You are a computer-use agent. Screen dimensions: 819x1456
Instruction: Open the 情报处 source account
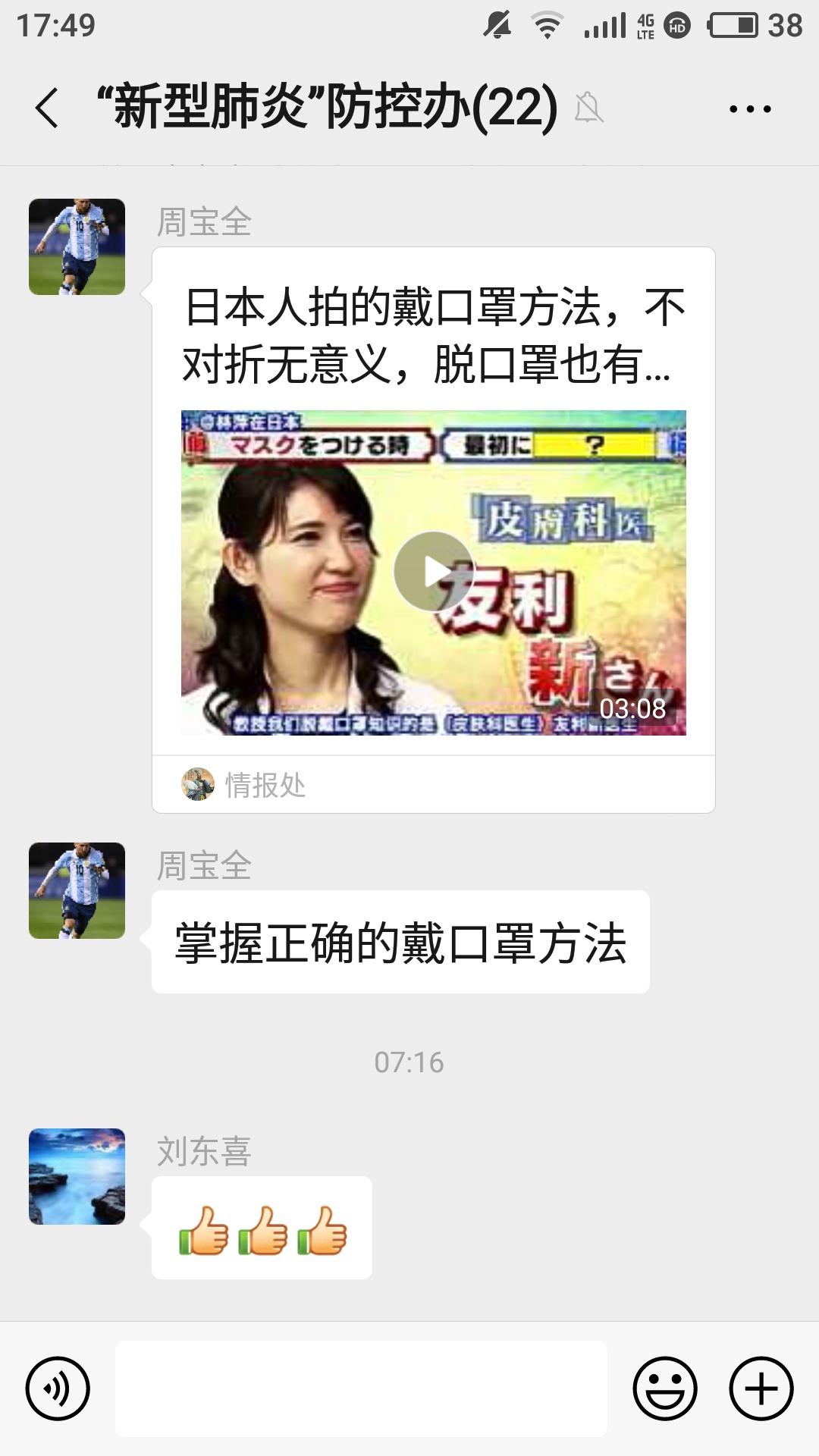[x=244, y=785]
